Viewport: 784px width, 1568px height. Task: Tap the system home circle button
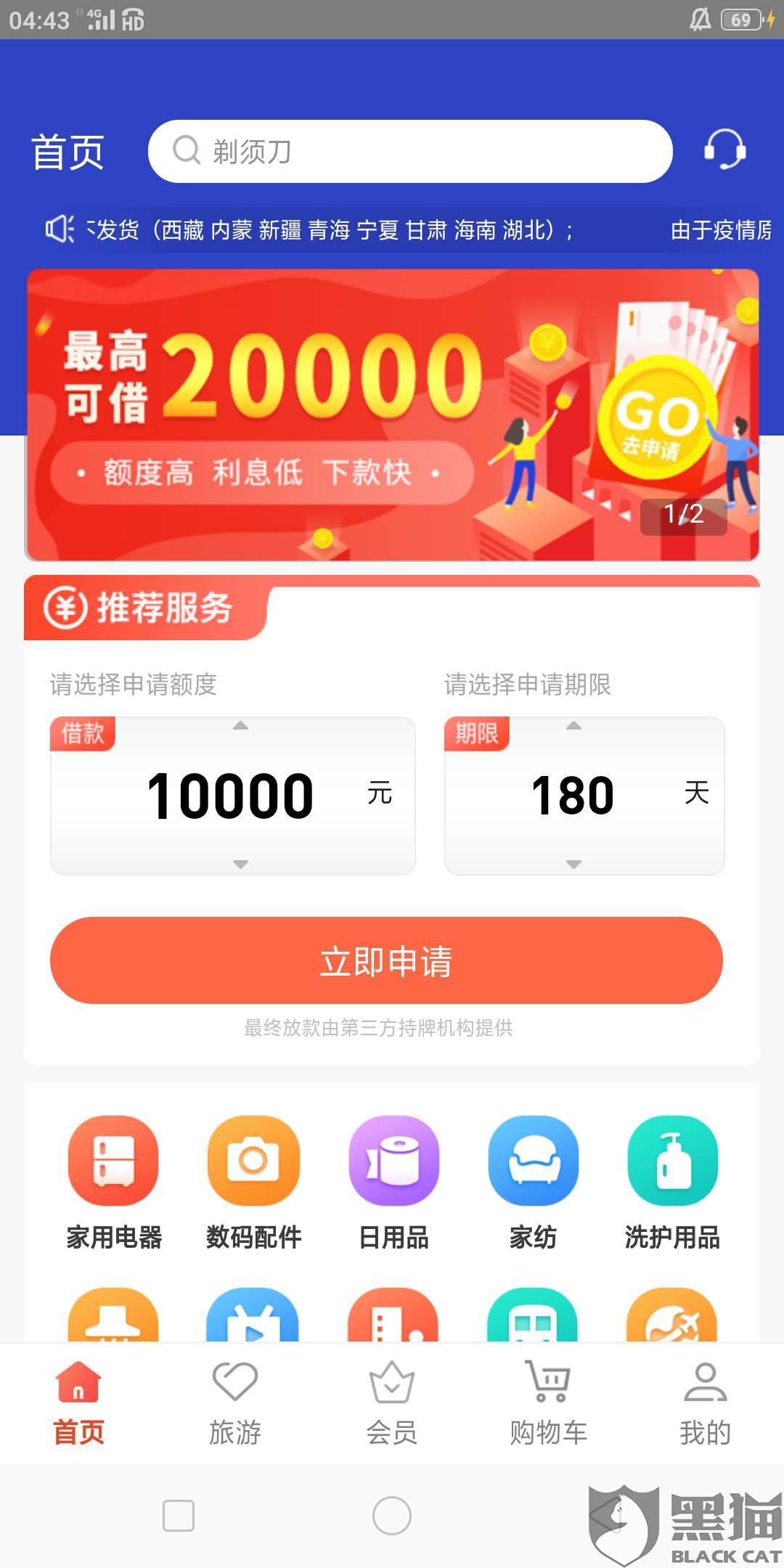[392, 1516]
